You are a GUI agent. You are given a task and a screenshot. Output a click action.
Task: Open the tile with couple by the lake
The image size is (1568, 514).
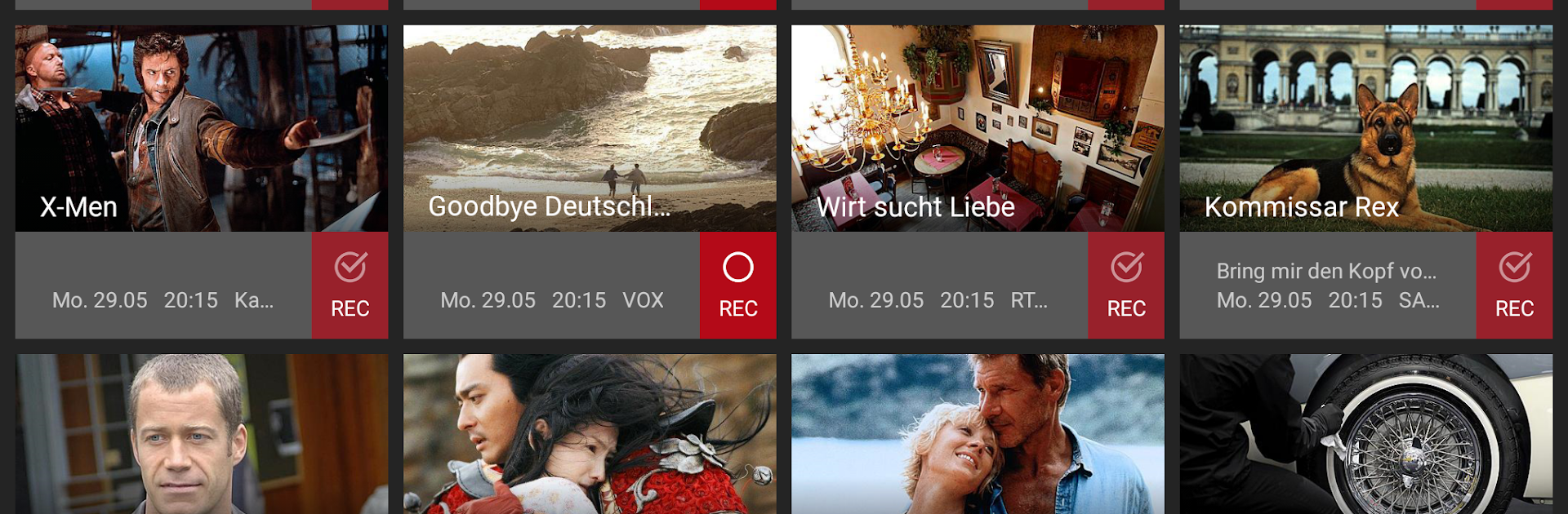[x=977, y=434]
